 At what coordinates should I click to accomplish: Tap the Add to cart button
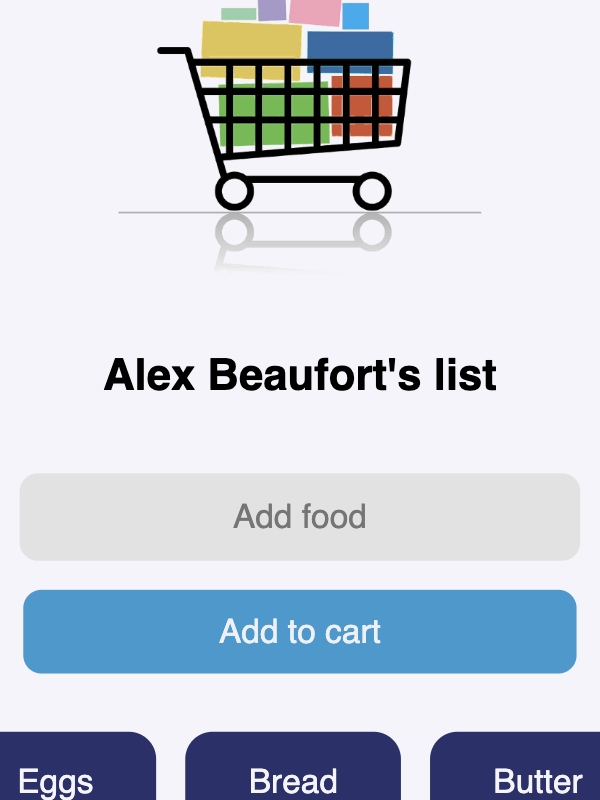(x=300, y=632)
